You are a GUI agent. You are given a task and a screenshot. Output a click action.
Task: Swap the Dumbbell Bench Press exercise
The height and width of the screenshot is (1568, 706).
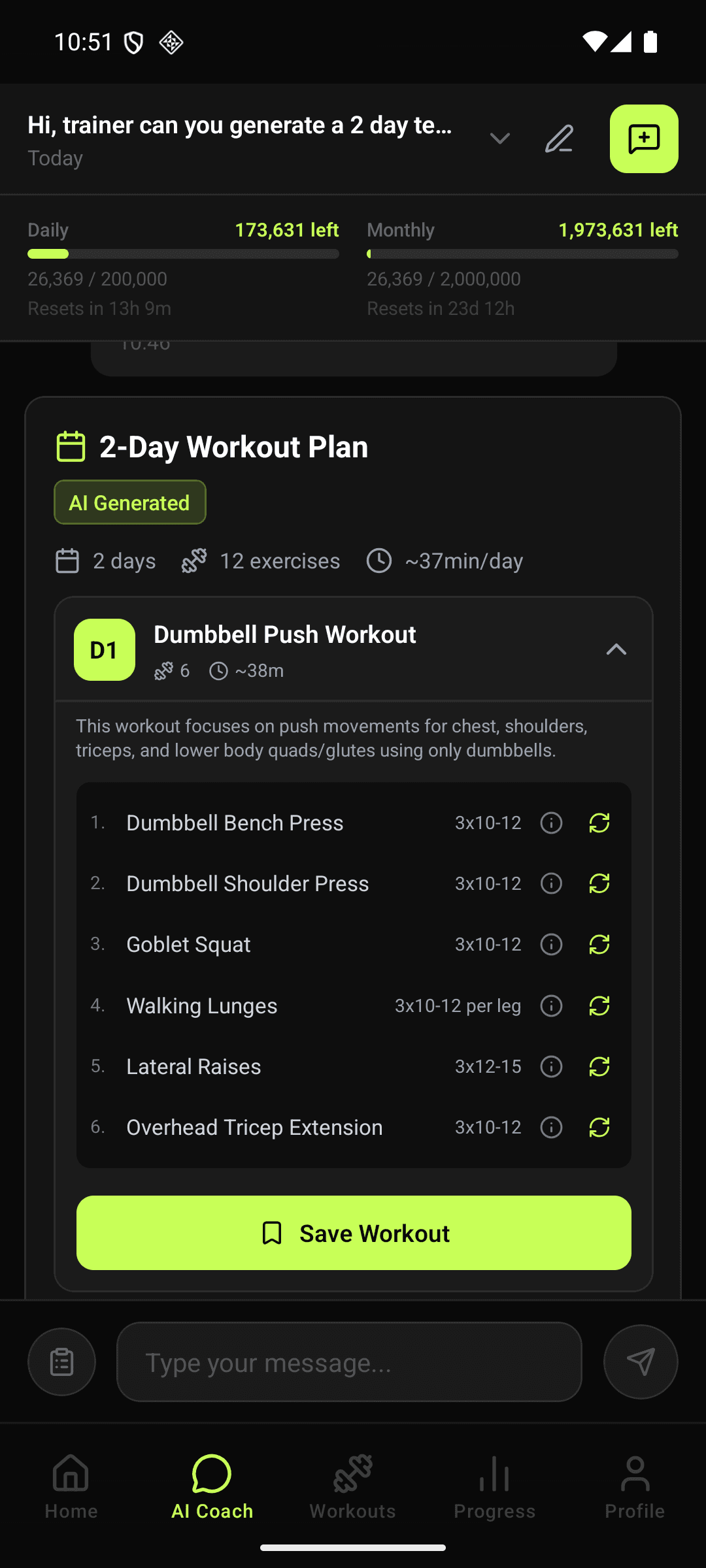pos(599,823)
